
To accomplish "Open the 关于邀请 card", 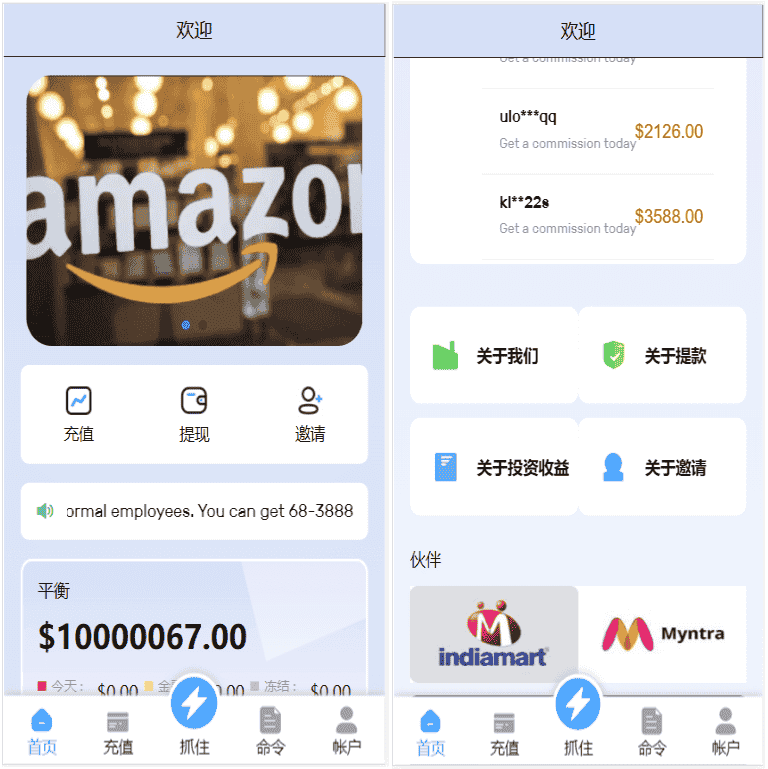I will coord(662,467).
